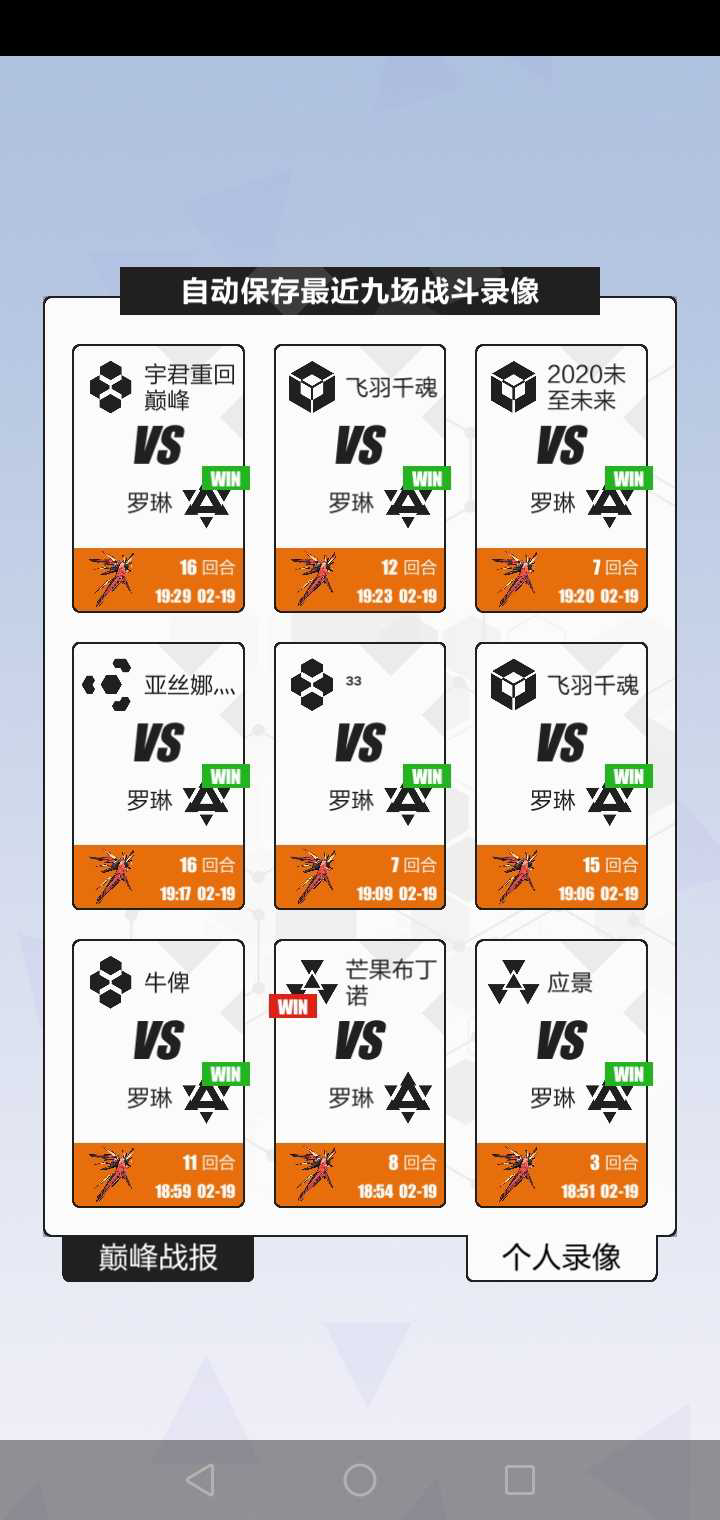Open replay against player 33
The height and width of the screenshot is (1520, 720).
tap(360, 776)
